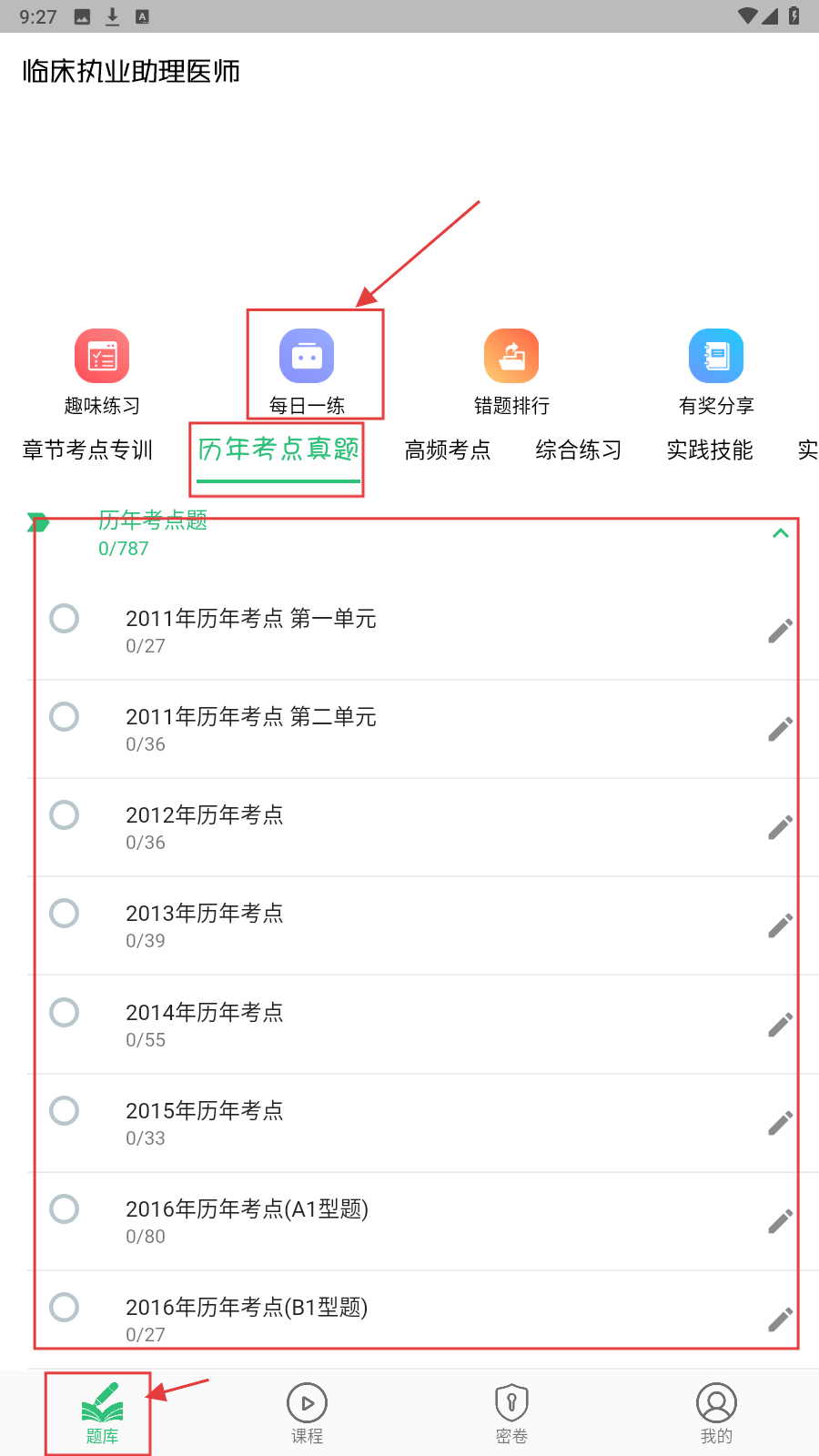The image size is (819, 1456).
Task: Tap pencil icon for 2011年历年考点 第二单元
Action: coord(780,729)
